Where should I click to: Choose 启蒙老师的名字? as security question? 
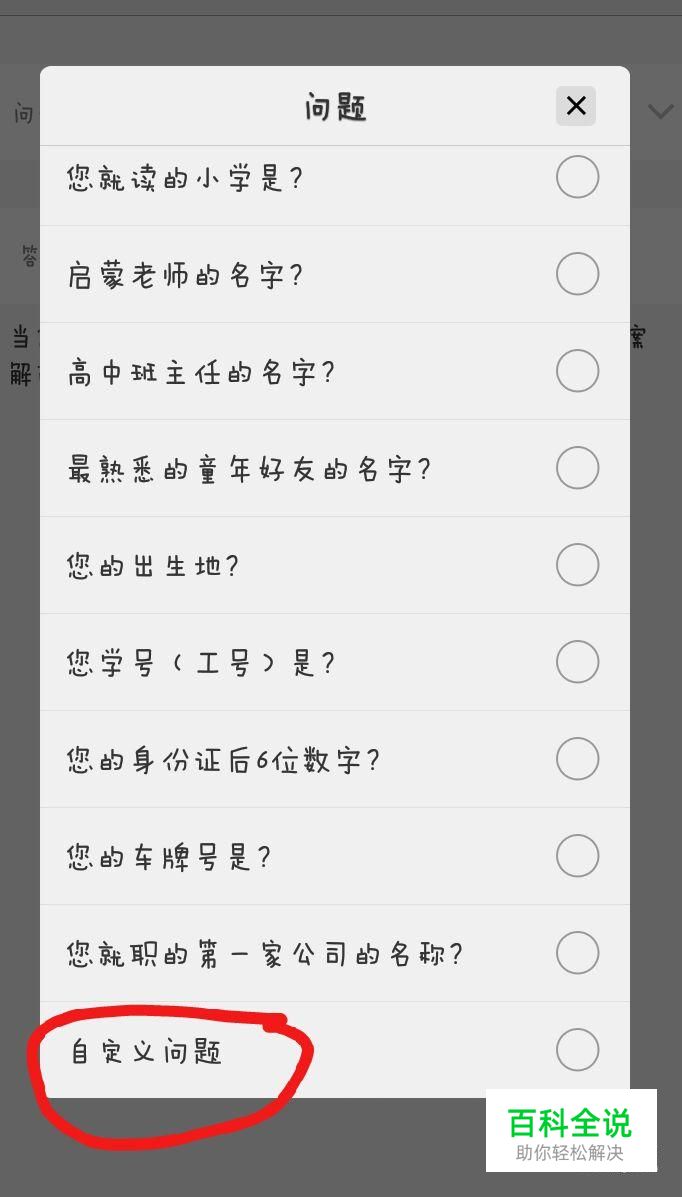coord(335,274)
